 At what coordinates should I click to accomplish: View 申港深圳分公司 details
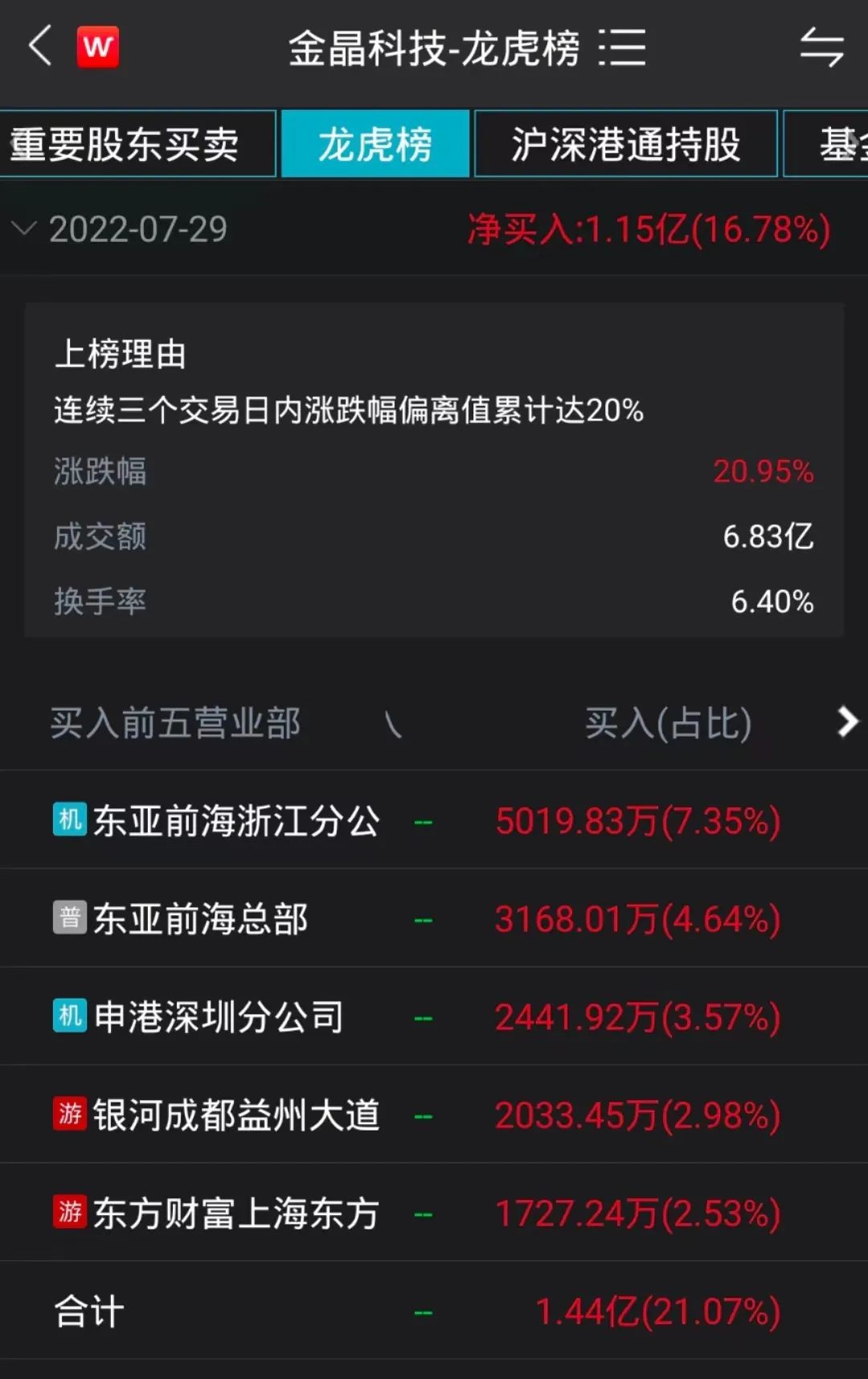click(219, 1017)
